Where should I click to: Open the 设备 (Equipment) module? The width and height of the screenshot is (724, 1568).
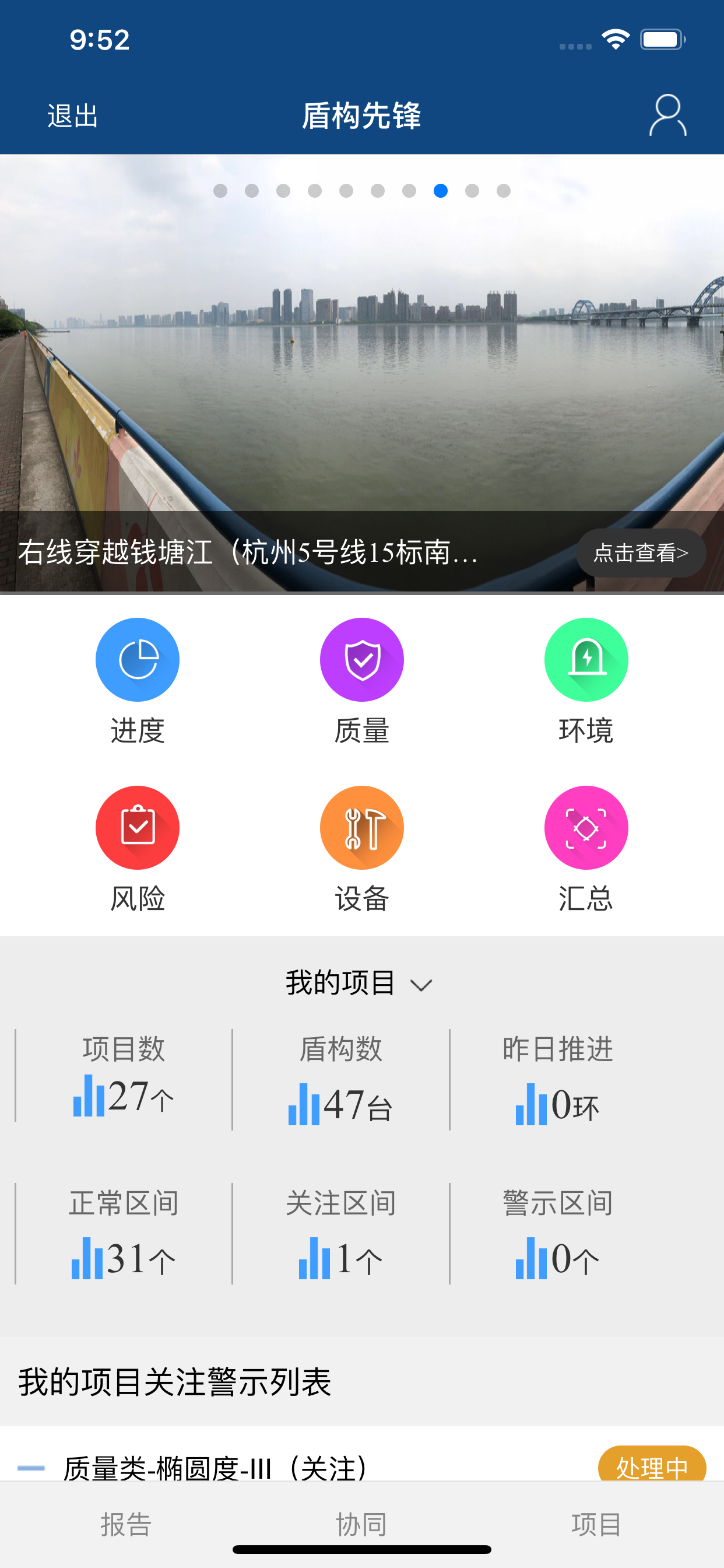tap(361, 827)
